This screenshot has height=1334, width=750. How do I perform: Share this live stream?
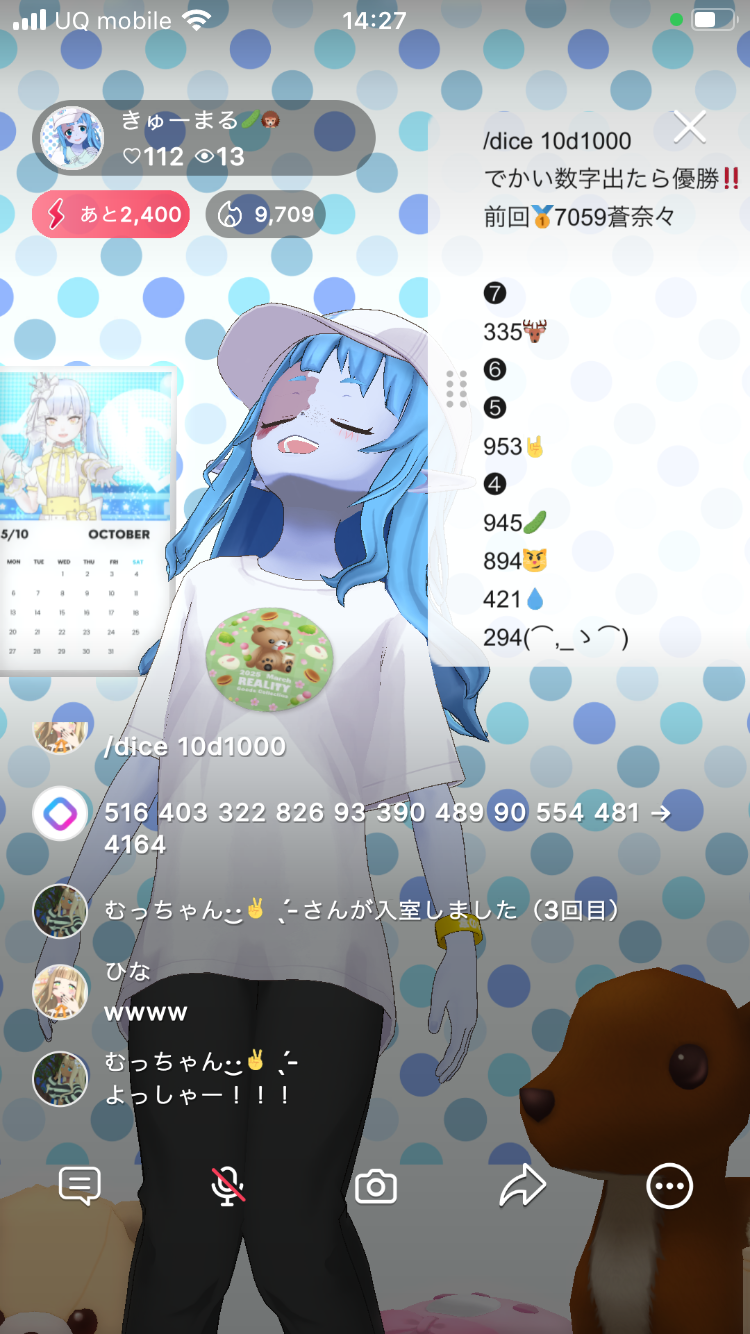(x=523, y=1187)
